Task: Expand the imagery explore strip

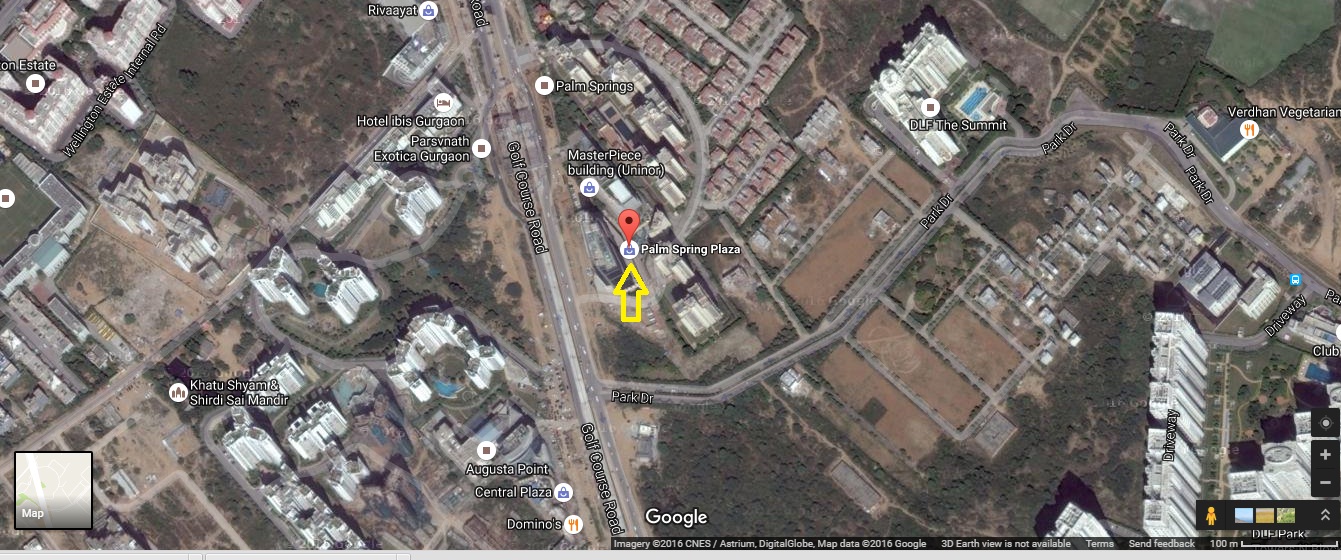Action: pyautogui.click(x=1325, y=516)
